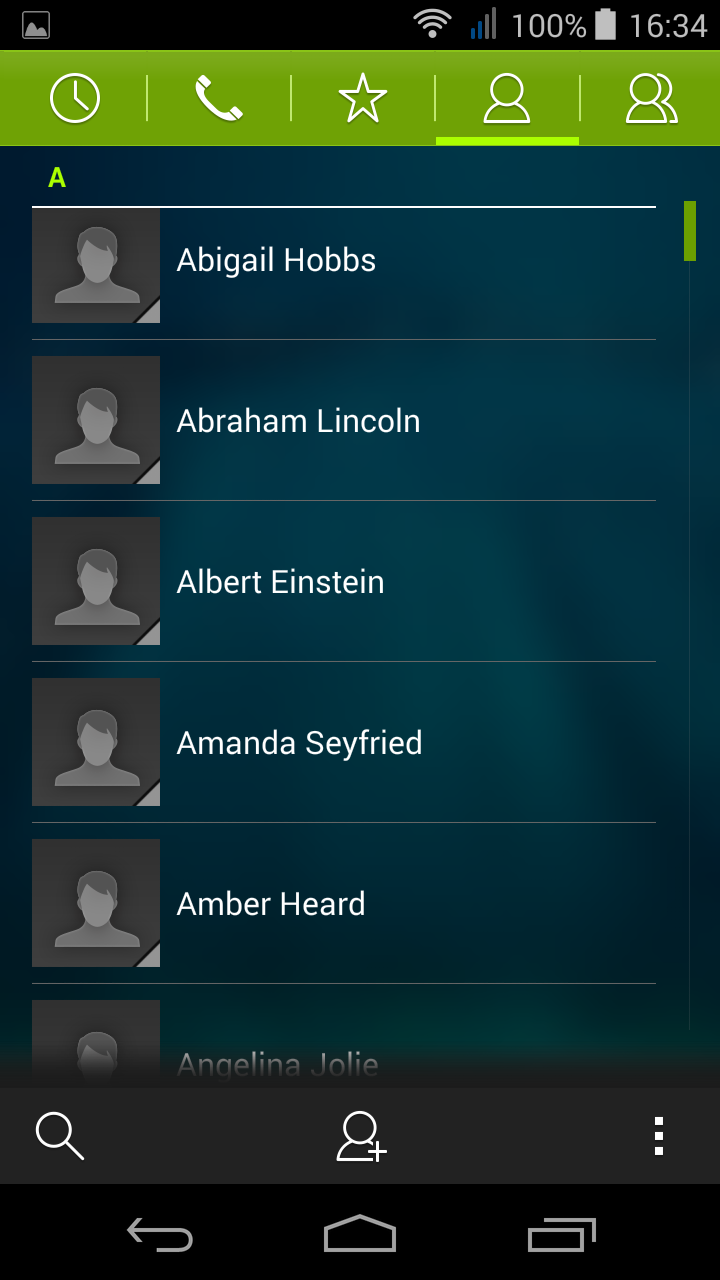Image resolution: width=720 pixels, height=1280 pixels.
Task: Go back with the system back button
Action: (x=160, y=1234)
